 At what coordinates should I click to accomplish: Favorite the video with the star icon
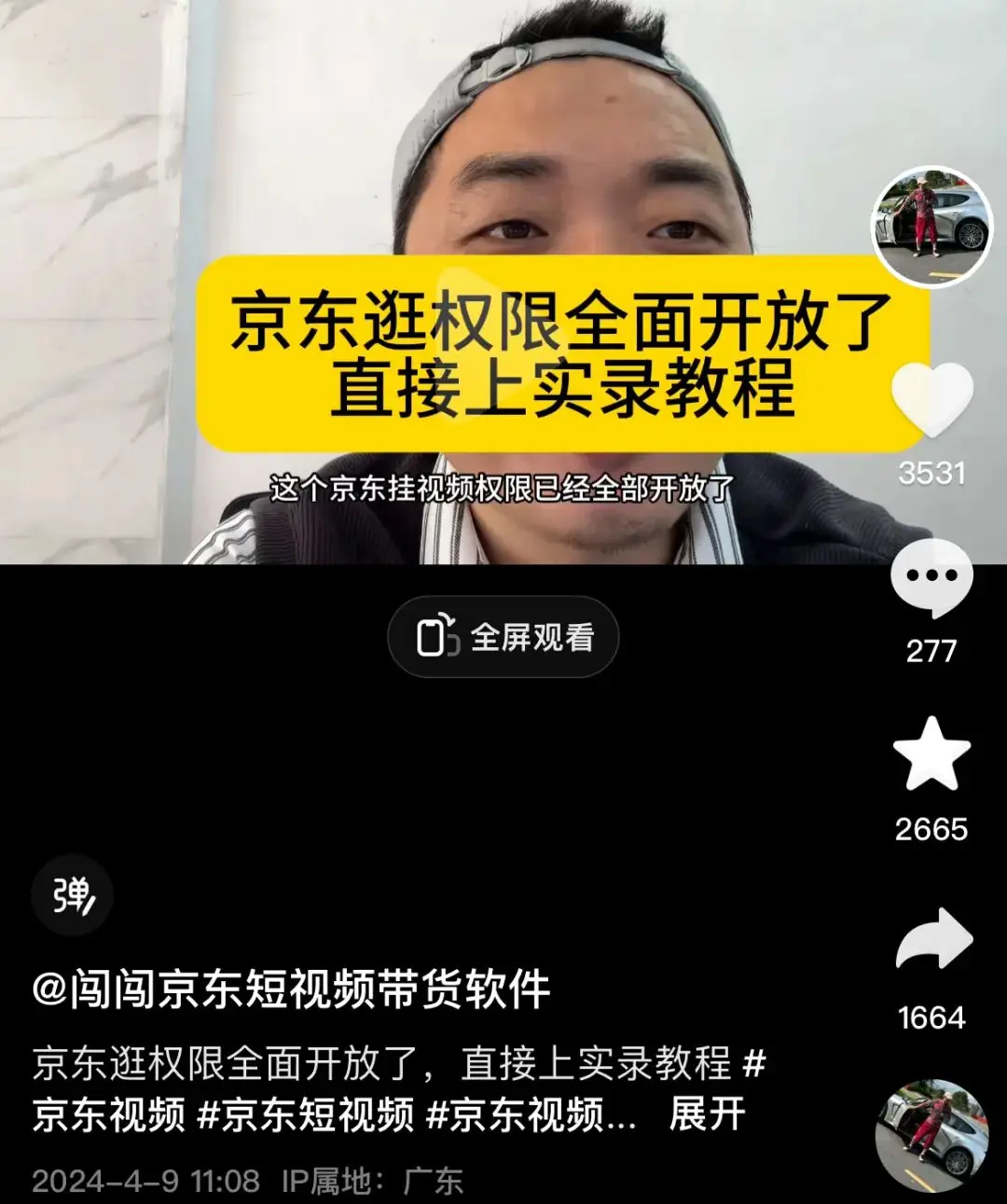pos(931,755)
